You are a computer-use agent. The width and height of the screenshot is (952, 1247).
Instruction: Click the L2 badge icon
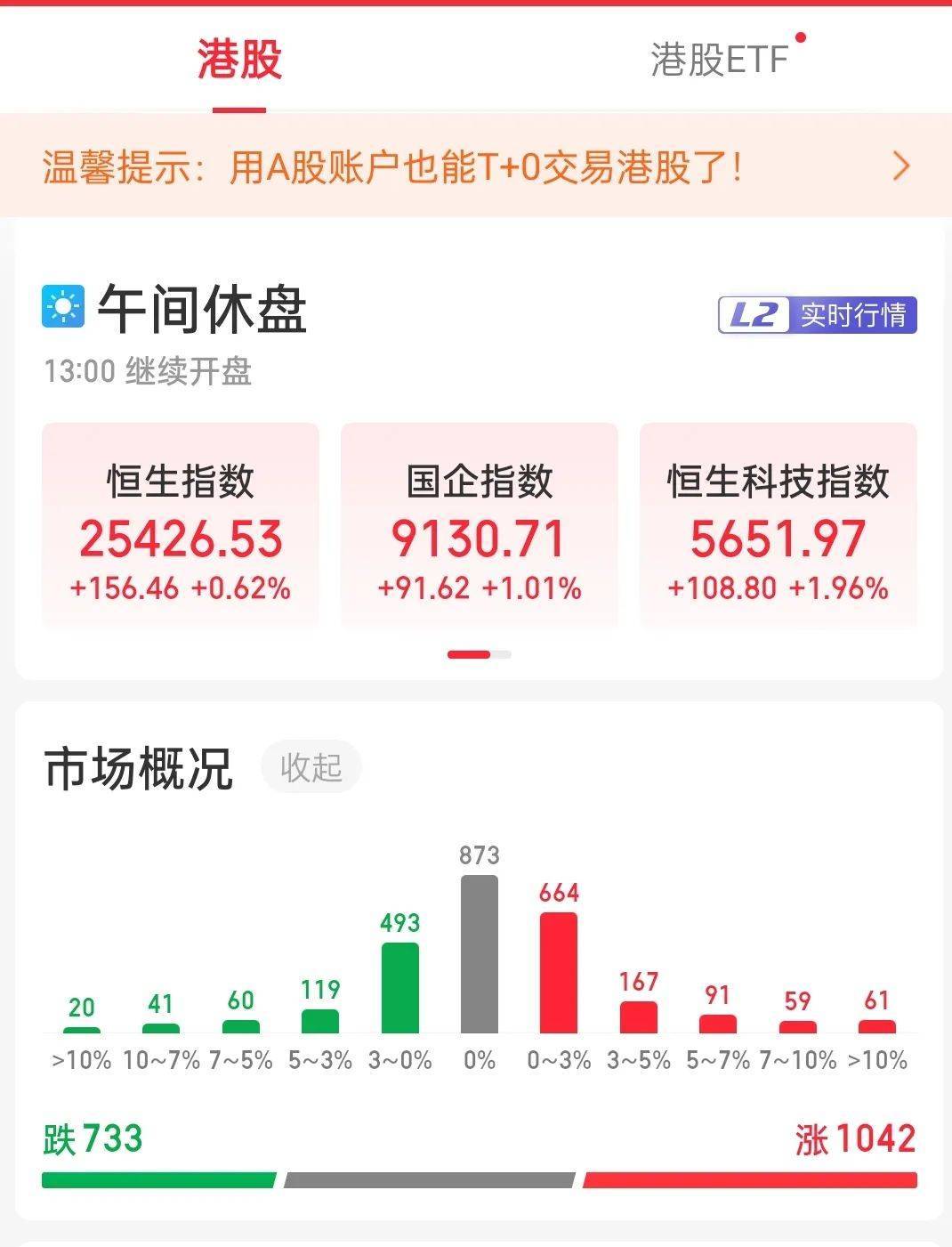(x=754, y=314)
